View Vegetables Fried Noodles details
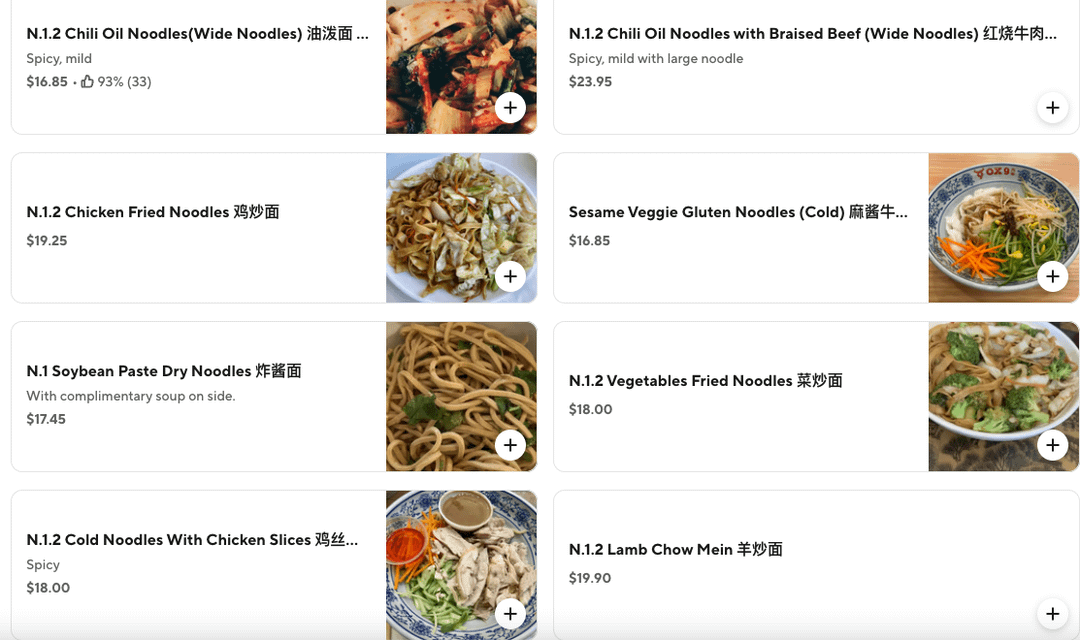Viewport: 1080px width, 640px height. [x=705, y=381]
